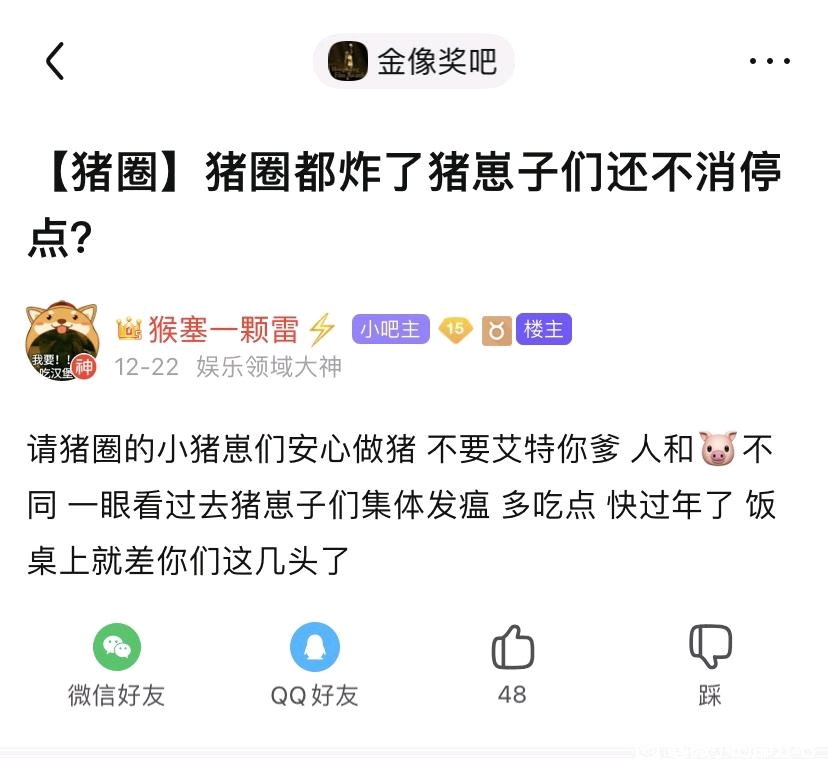View profile of 猴塞一颗雷 via username
This screenshot has height=770, width=828.
click(222, 329)
